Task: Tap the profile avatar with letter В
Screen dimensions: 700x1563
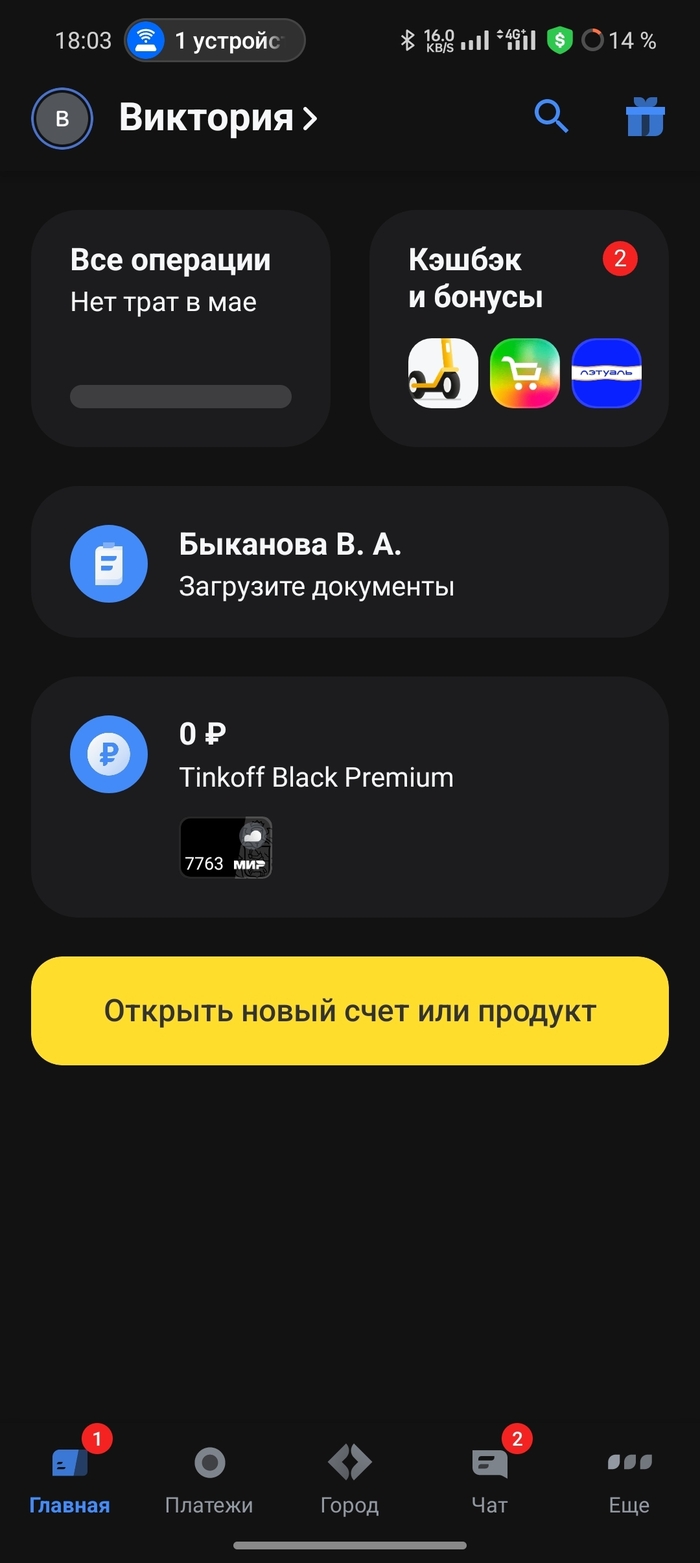Action: point(62,119)
